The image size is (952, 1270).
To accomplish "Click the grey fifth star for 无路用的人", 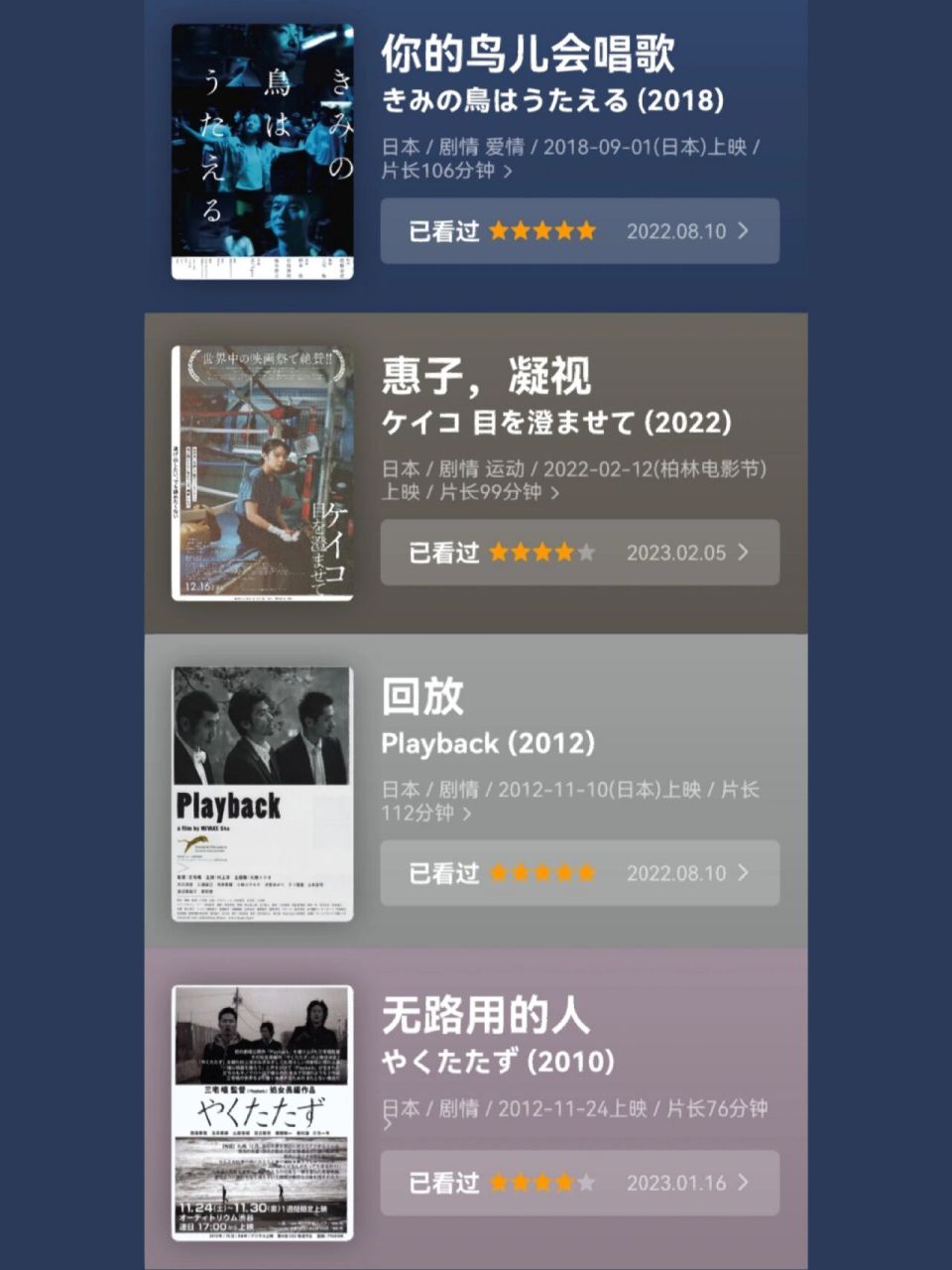I will 590,1184.
